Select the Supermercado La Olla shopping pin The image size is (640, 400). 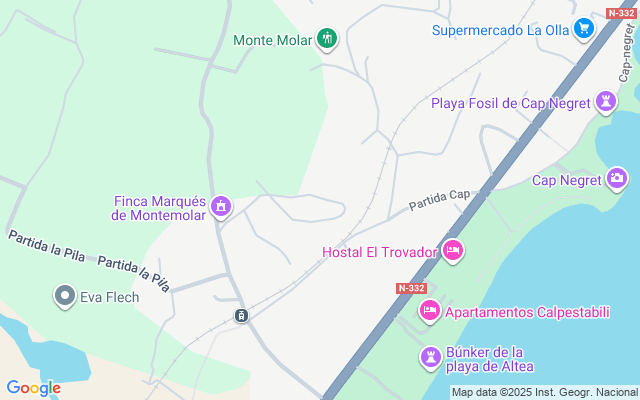point(584,29)
